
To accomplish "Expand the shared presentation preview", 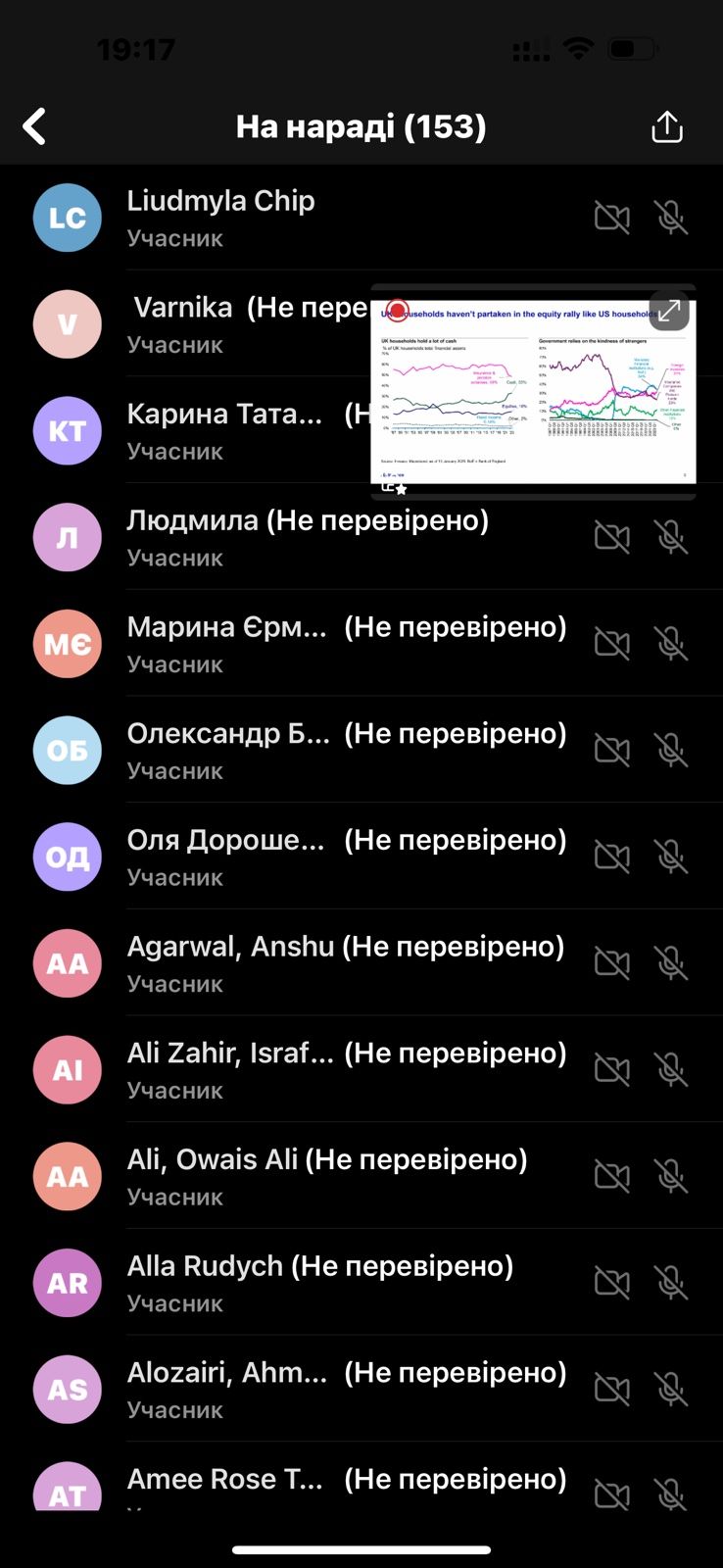I will coord(670,312).
